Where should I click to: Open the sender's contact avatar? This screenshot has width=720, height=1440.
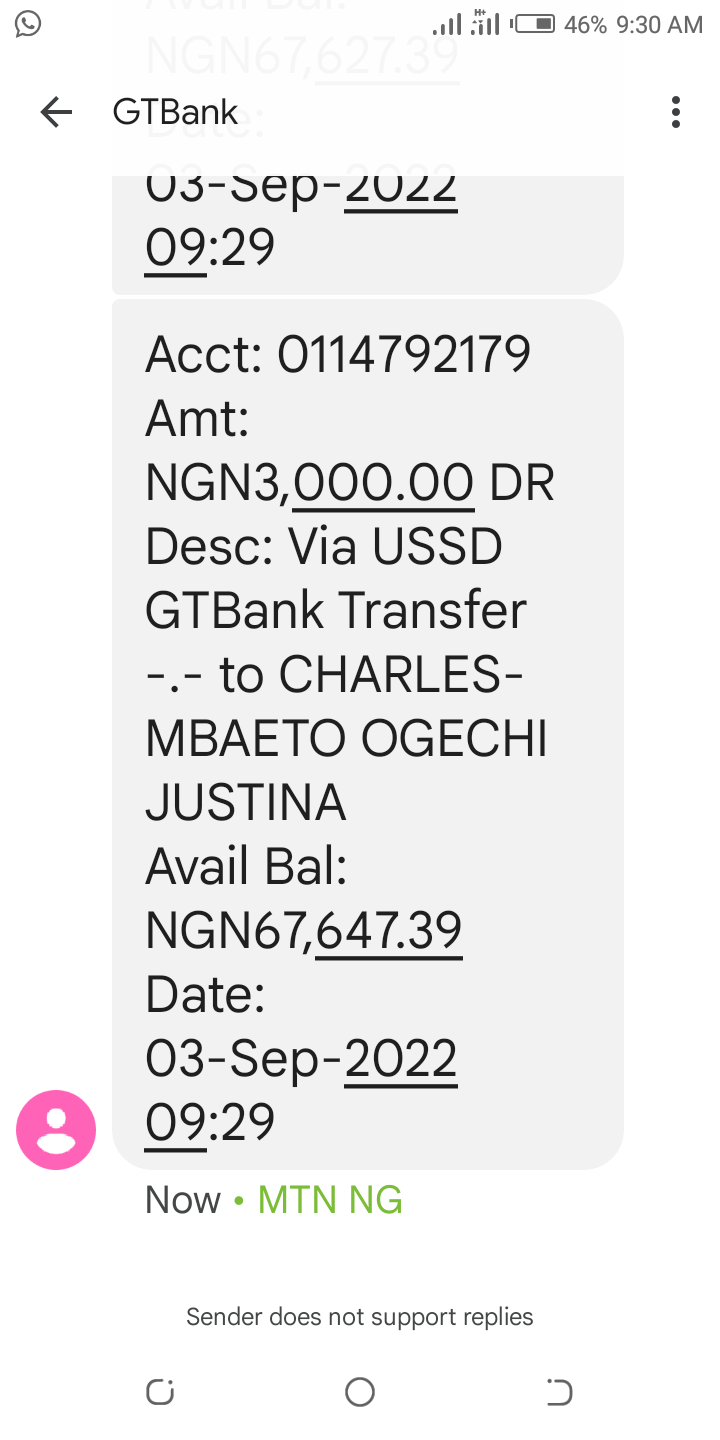(x=56, y=1130)
